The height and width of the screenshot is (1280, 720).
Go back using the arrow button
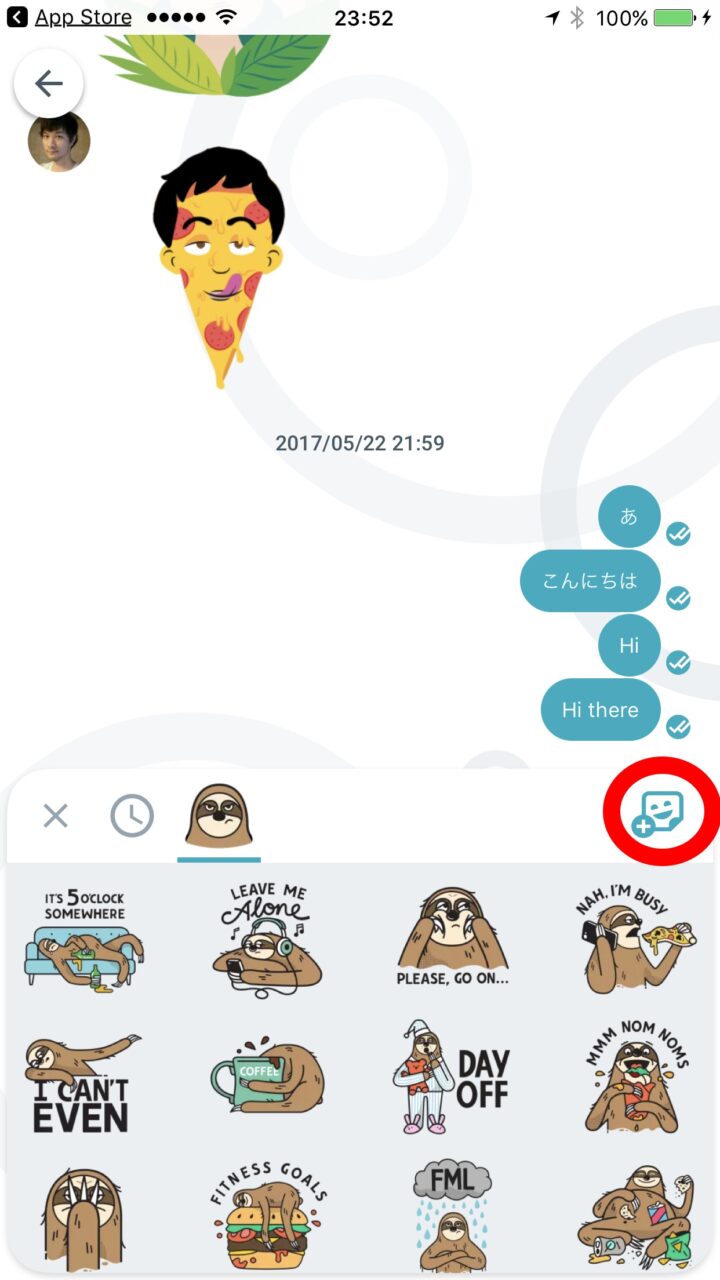pos(48,84)
